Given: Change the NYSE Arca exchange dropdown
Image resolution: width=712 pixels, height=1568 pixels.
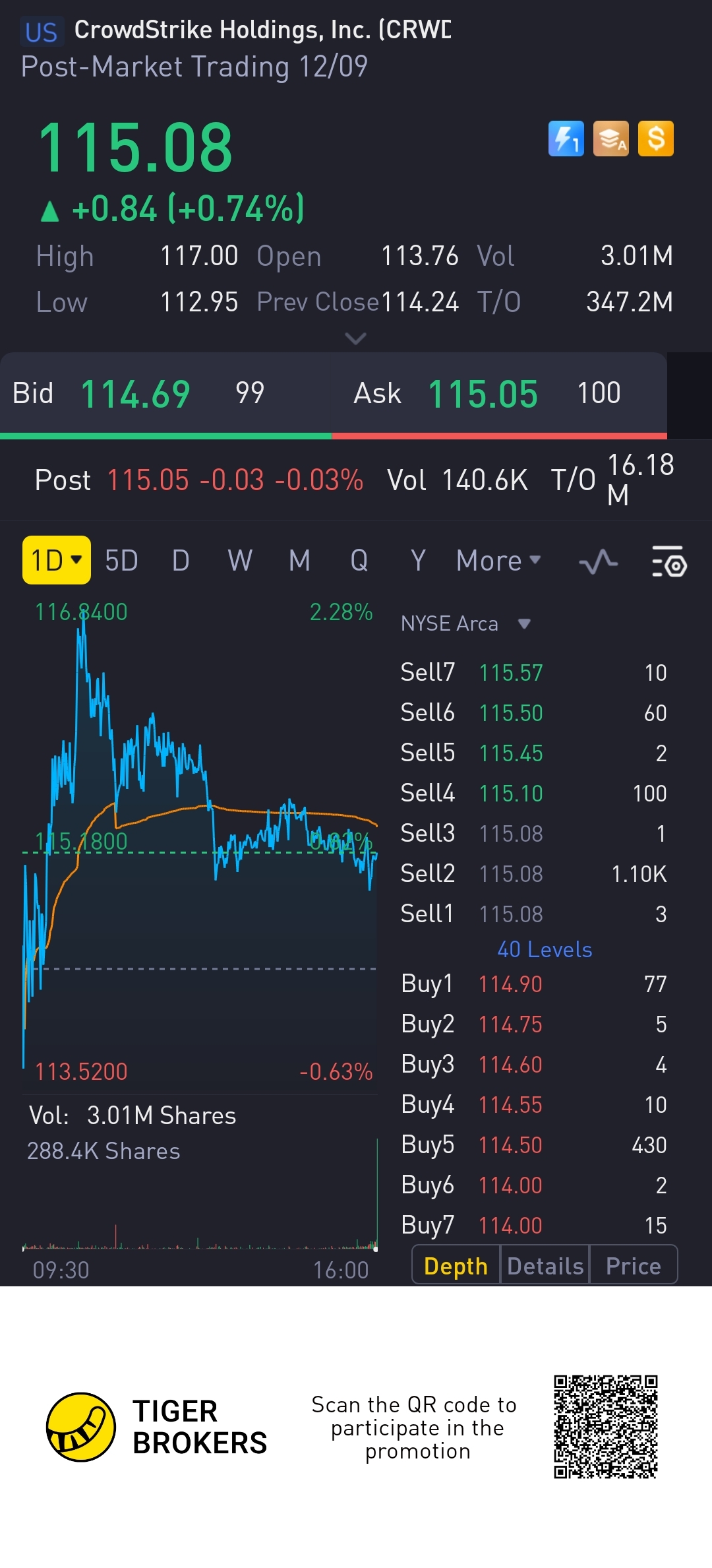Looking at the screenshot, I should (465, 623).
